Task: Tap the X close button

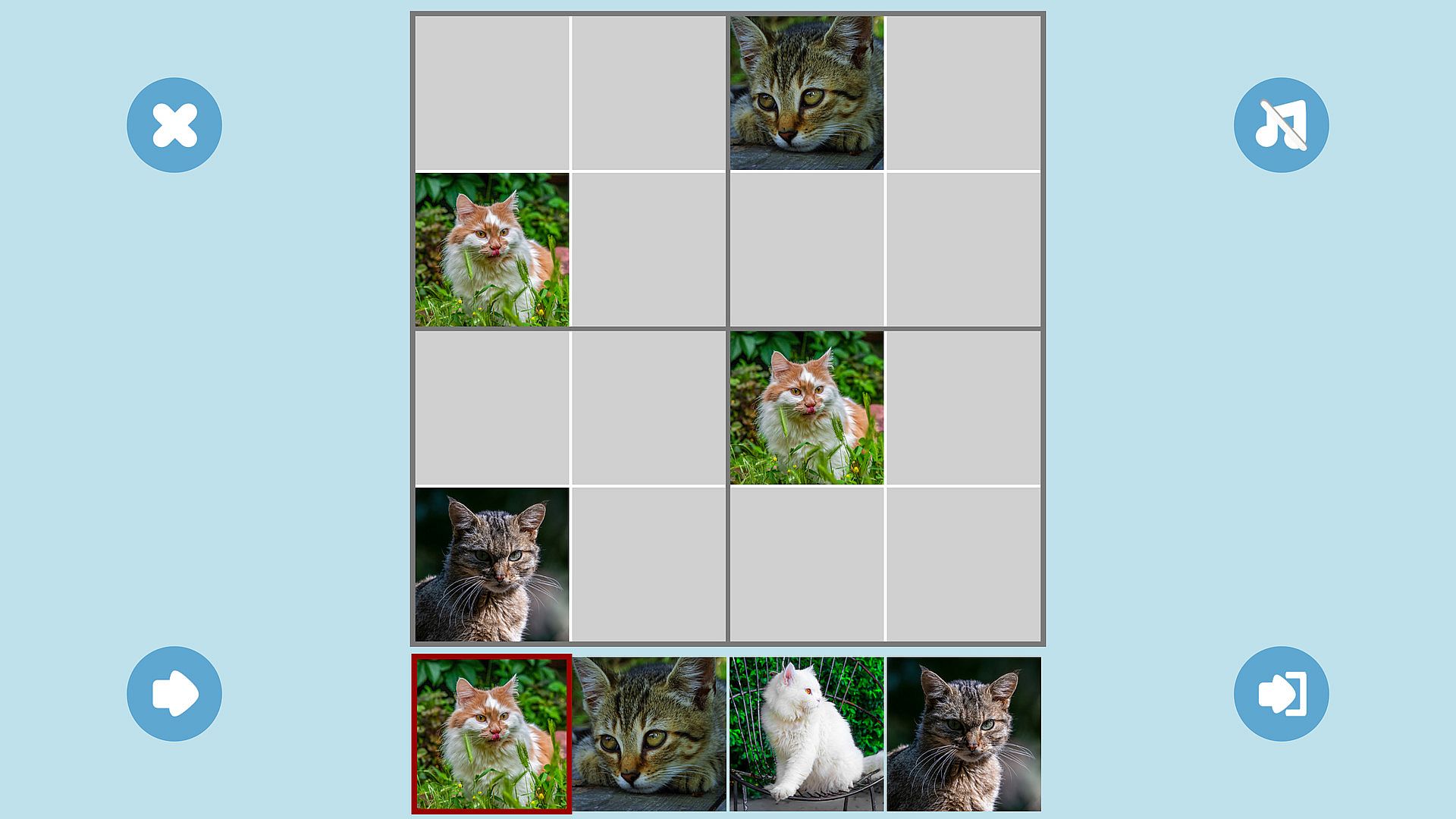Action: [x=174, y=125]
